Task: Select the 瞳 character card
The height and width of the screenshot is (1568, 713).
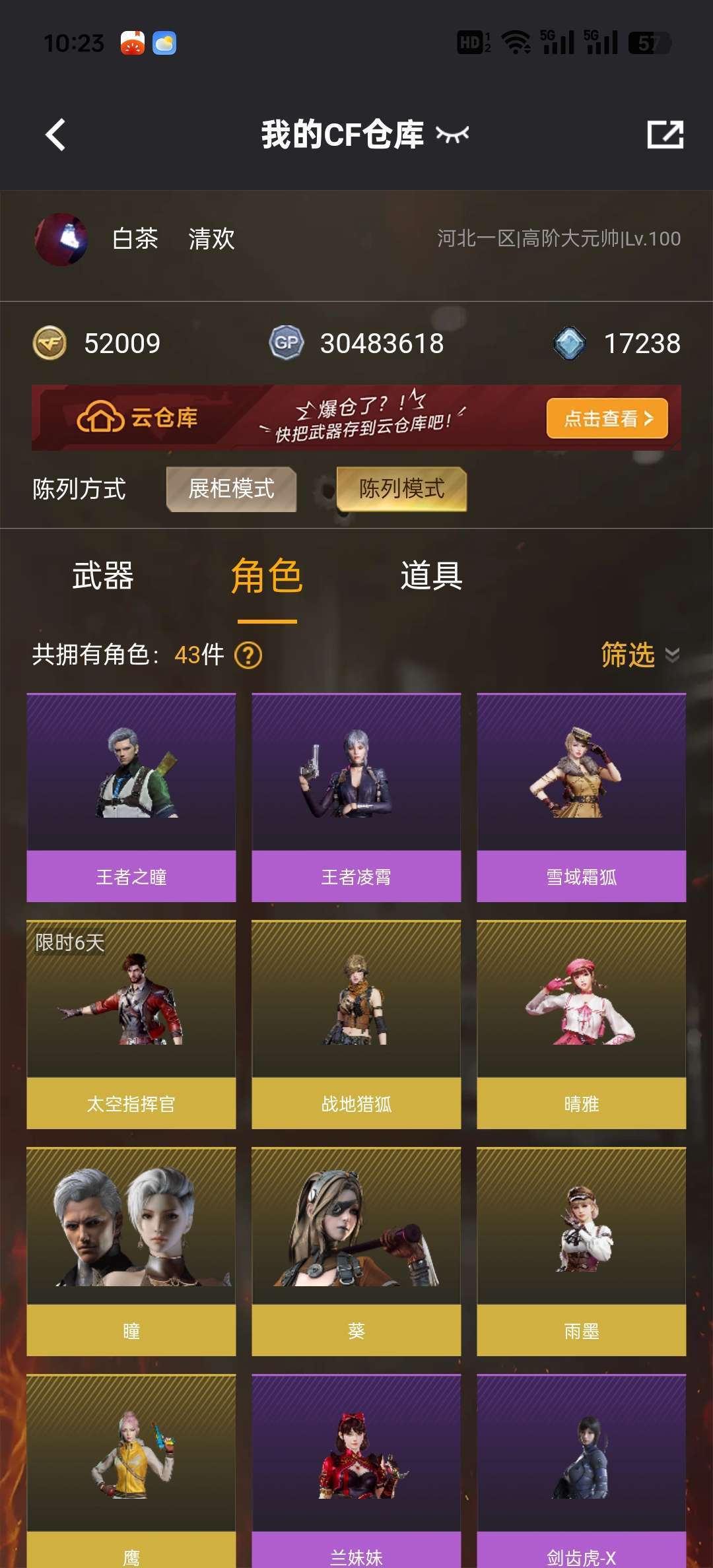Action: point(131,1251)
